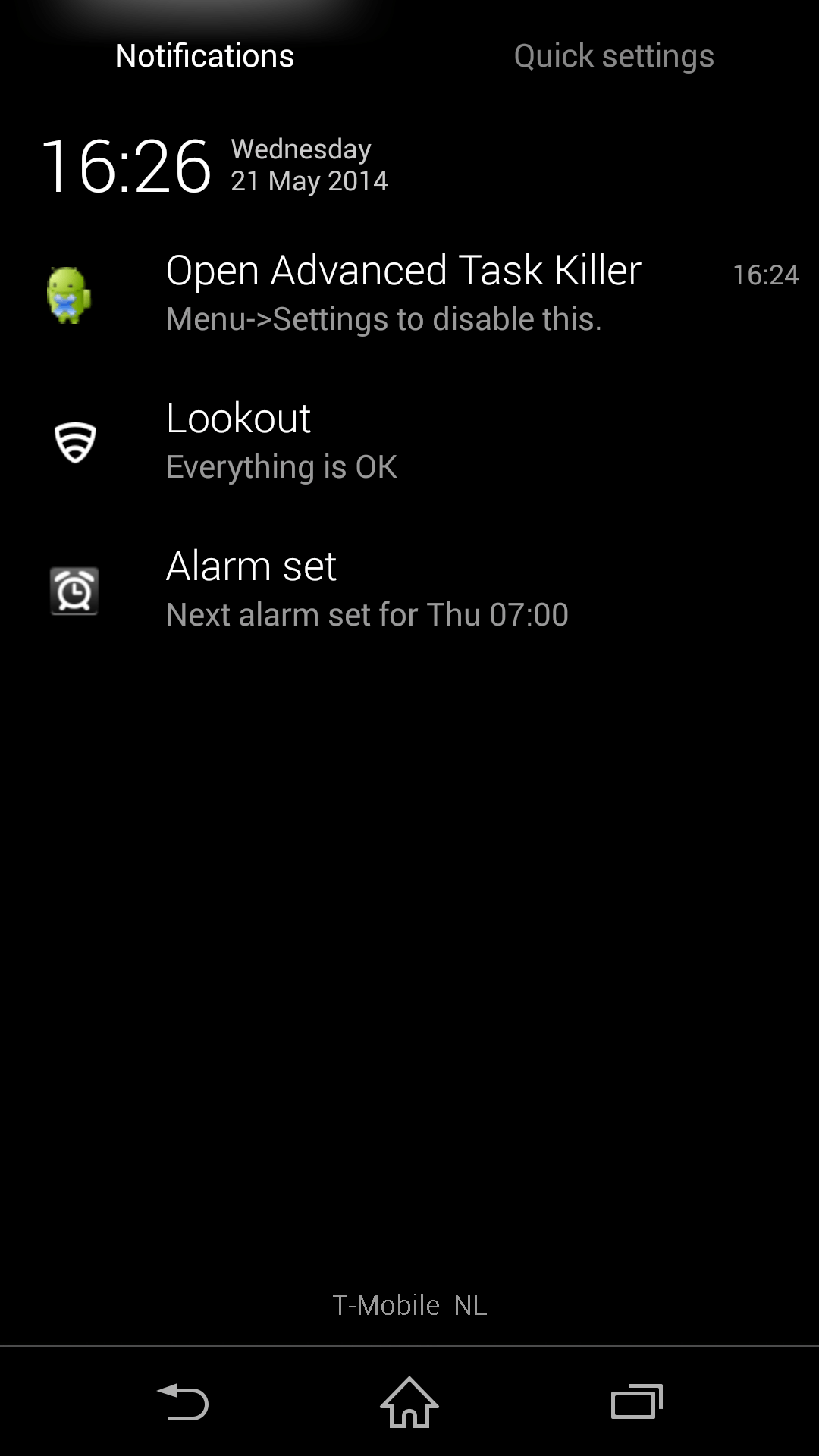Open the Advanced Task Killer notification

click(x=409, y=294)
